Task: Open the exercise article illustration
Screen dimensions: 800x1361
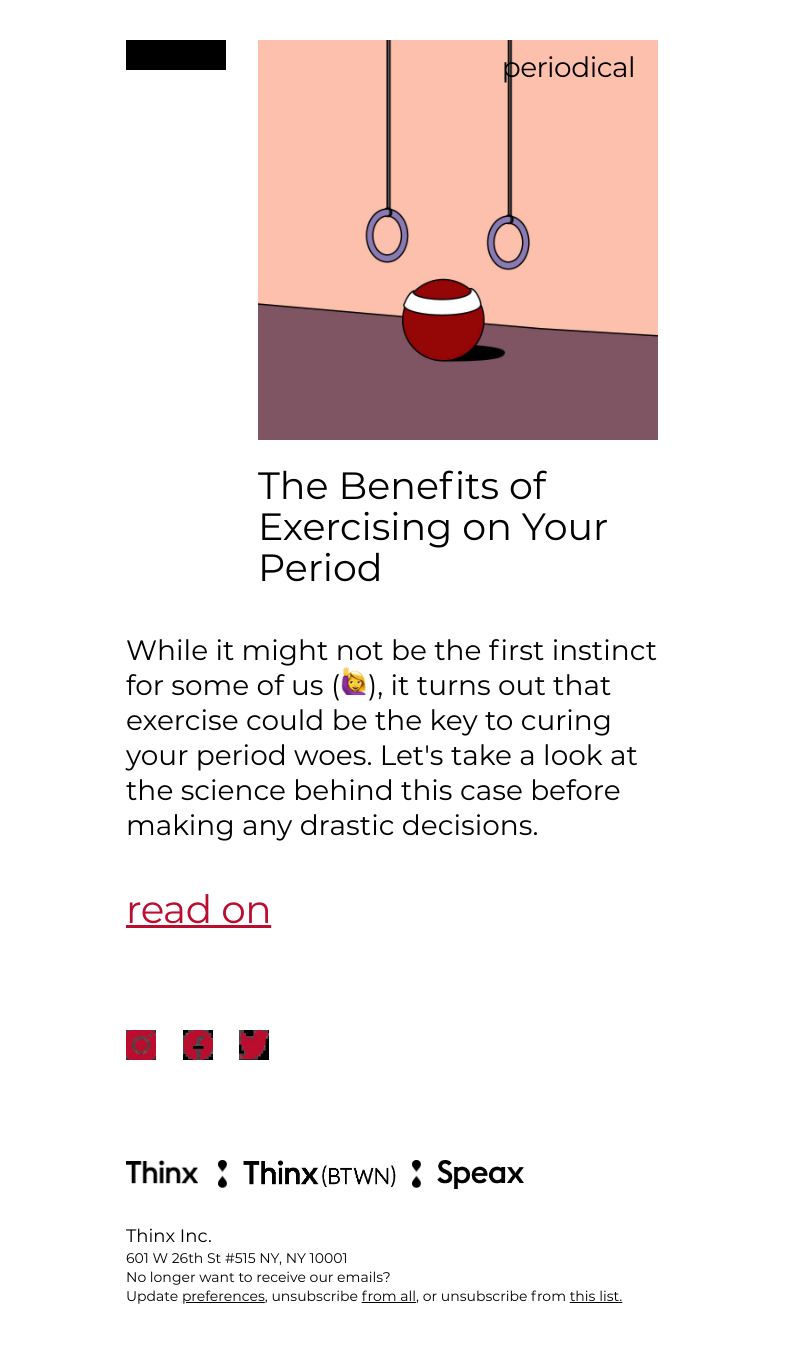Action: (457, 240)
